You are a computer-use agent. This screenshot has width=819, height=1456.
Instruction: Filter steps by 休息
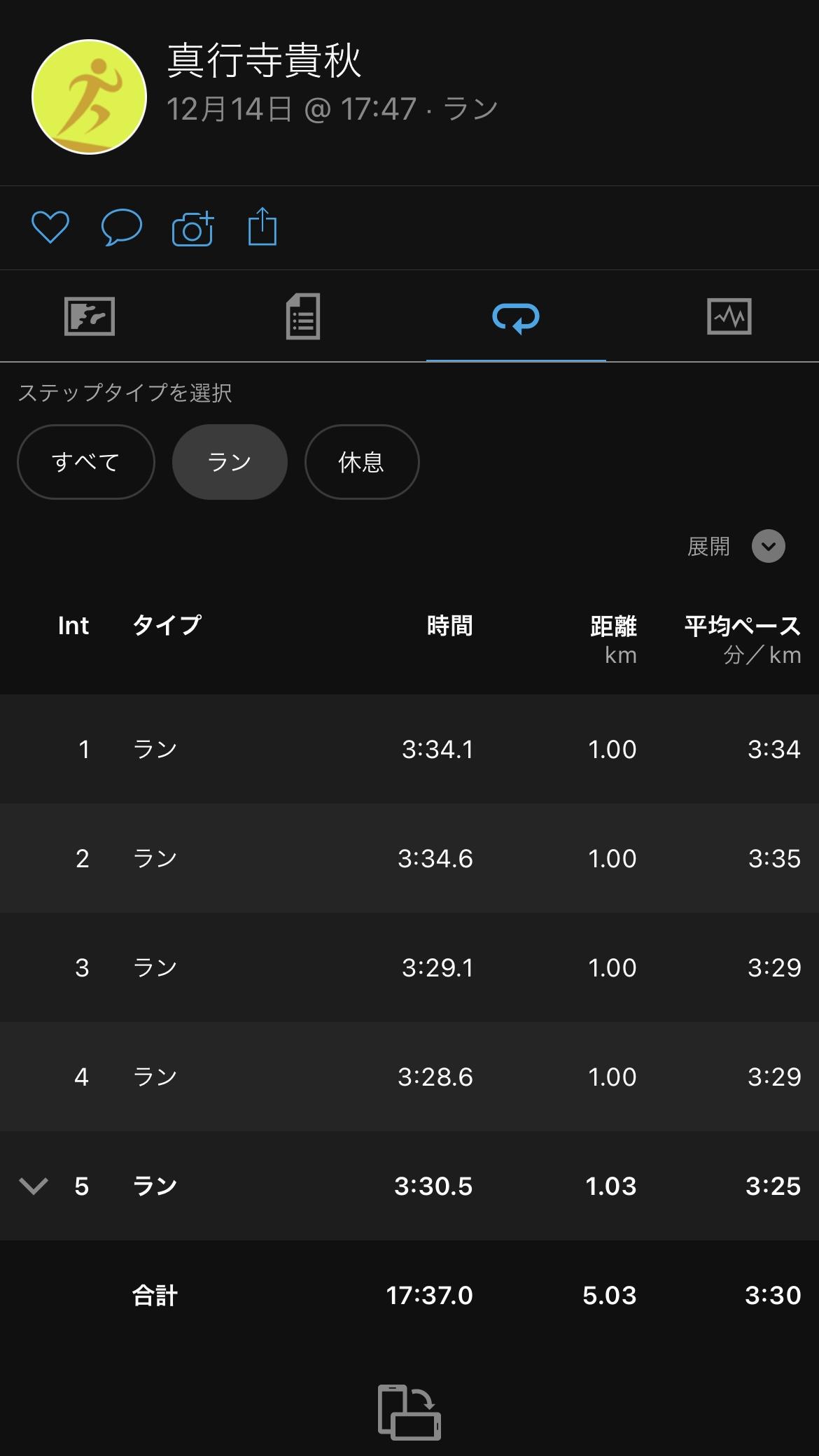(362, 462)
